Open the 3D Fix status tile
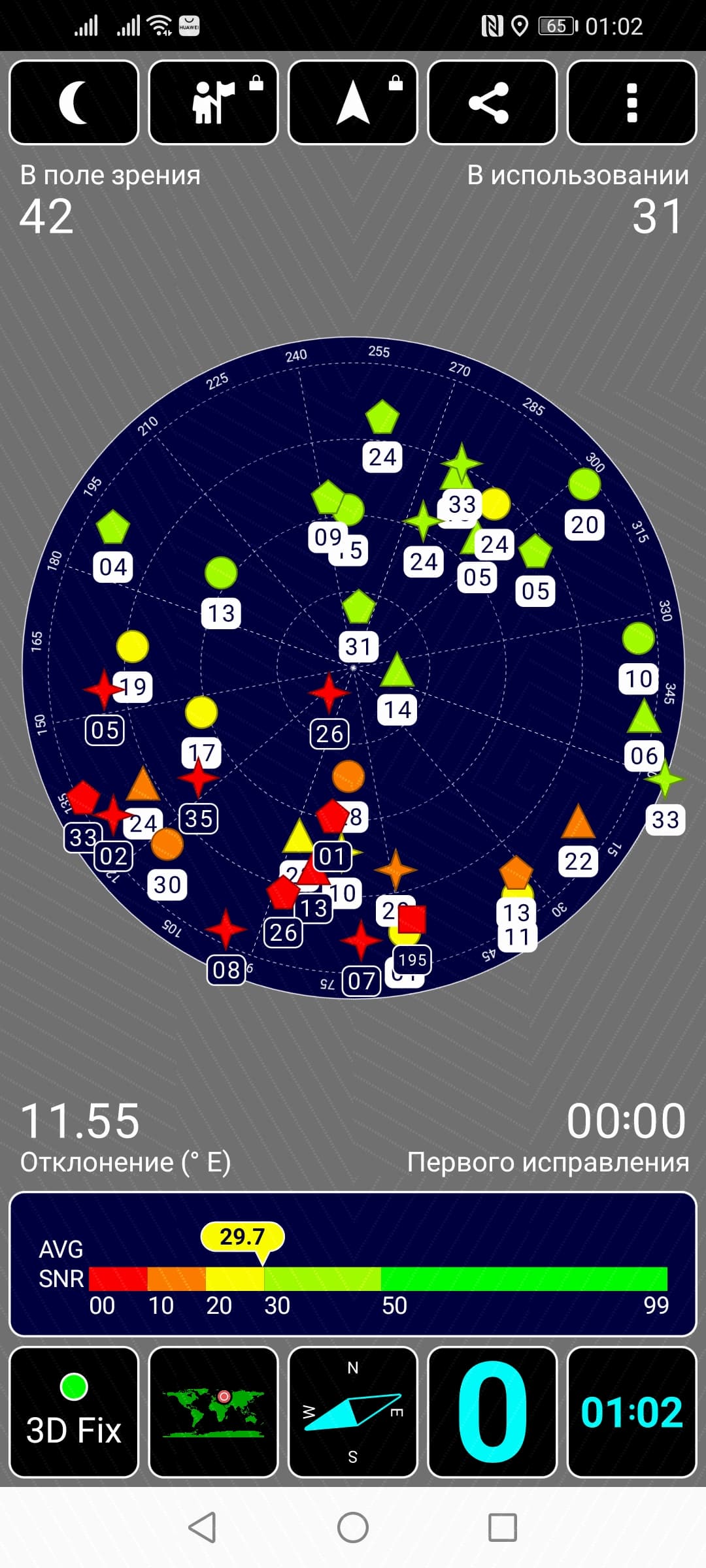 (x=74, y=1412)
